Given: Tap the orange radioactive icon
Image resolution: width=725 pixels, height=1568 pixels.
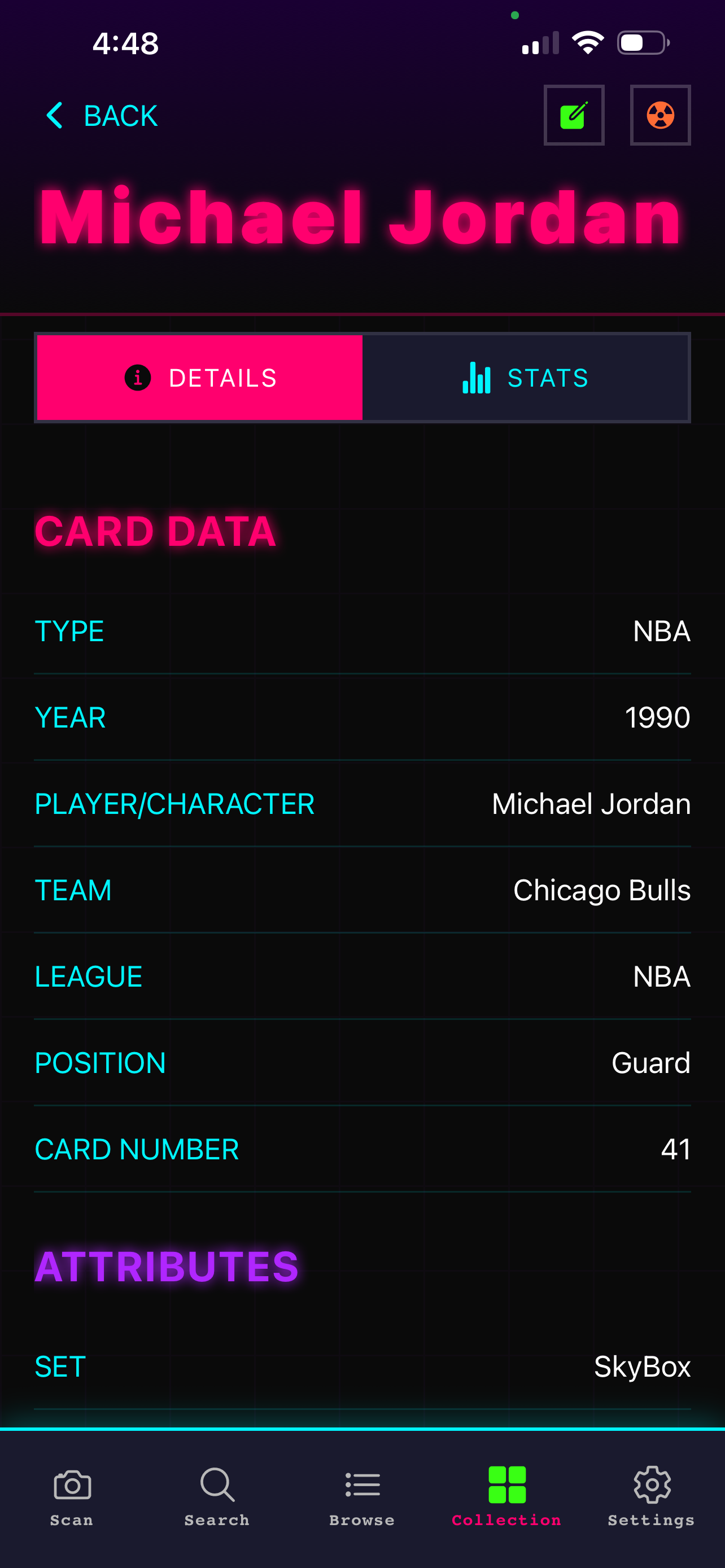Looking at the screenshot, I should (x=660, y=115).
